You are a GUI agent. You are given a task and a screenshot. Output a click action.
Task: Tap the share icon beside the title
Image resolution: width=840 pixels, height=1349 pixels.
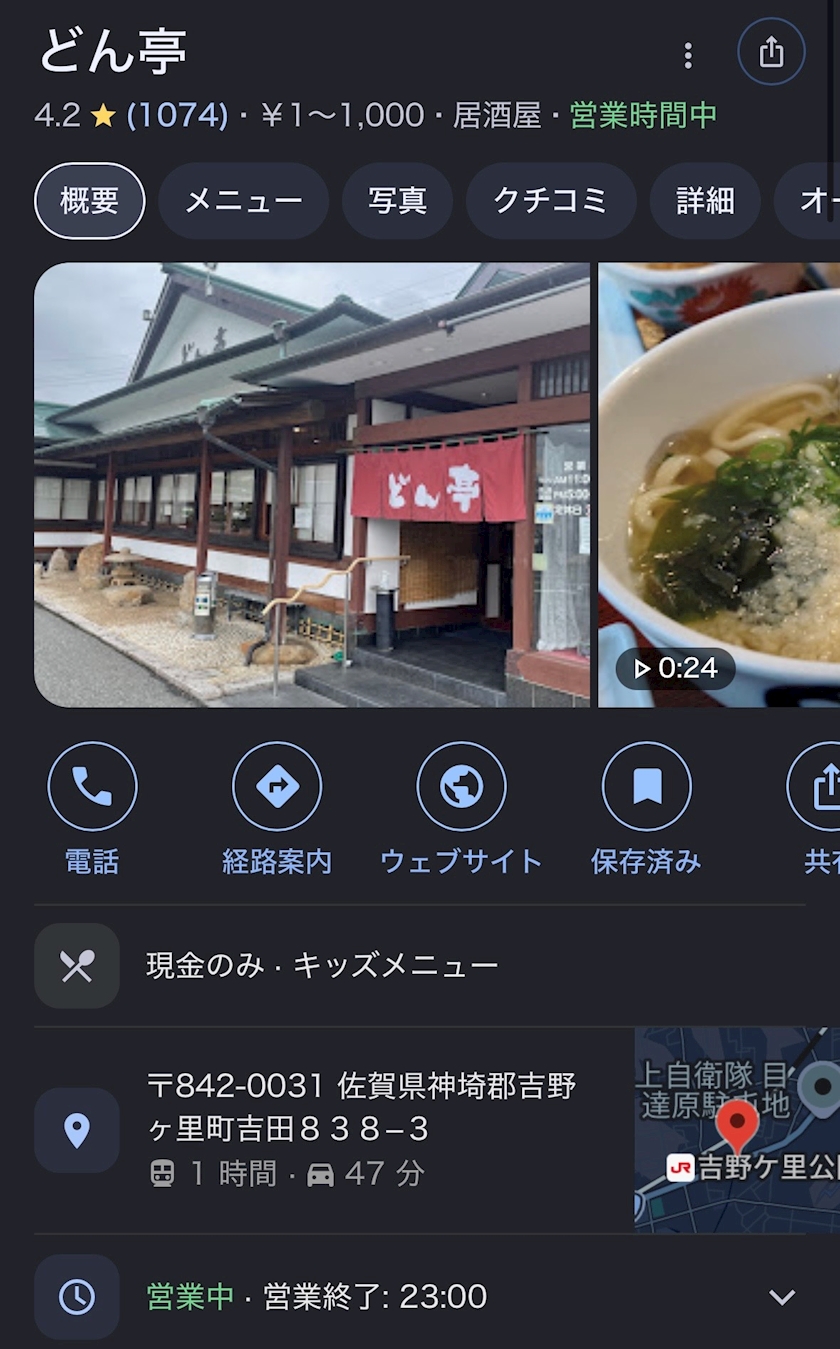[771, 52]
